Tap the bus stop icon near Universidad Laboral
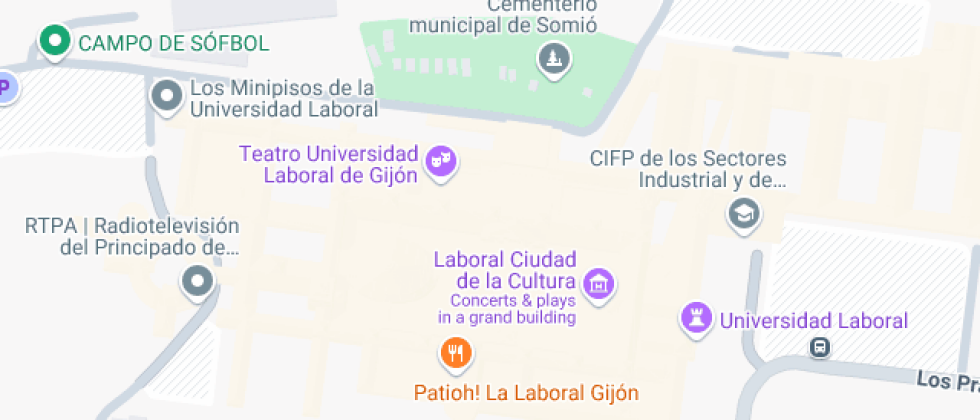This screenshot has height=420, width=980. tap(819, 346)
